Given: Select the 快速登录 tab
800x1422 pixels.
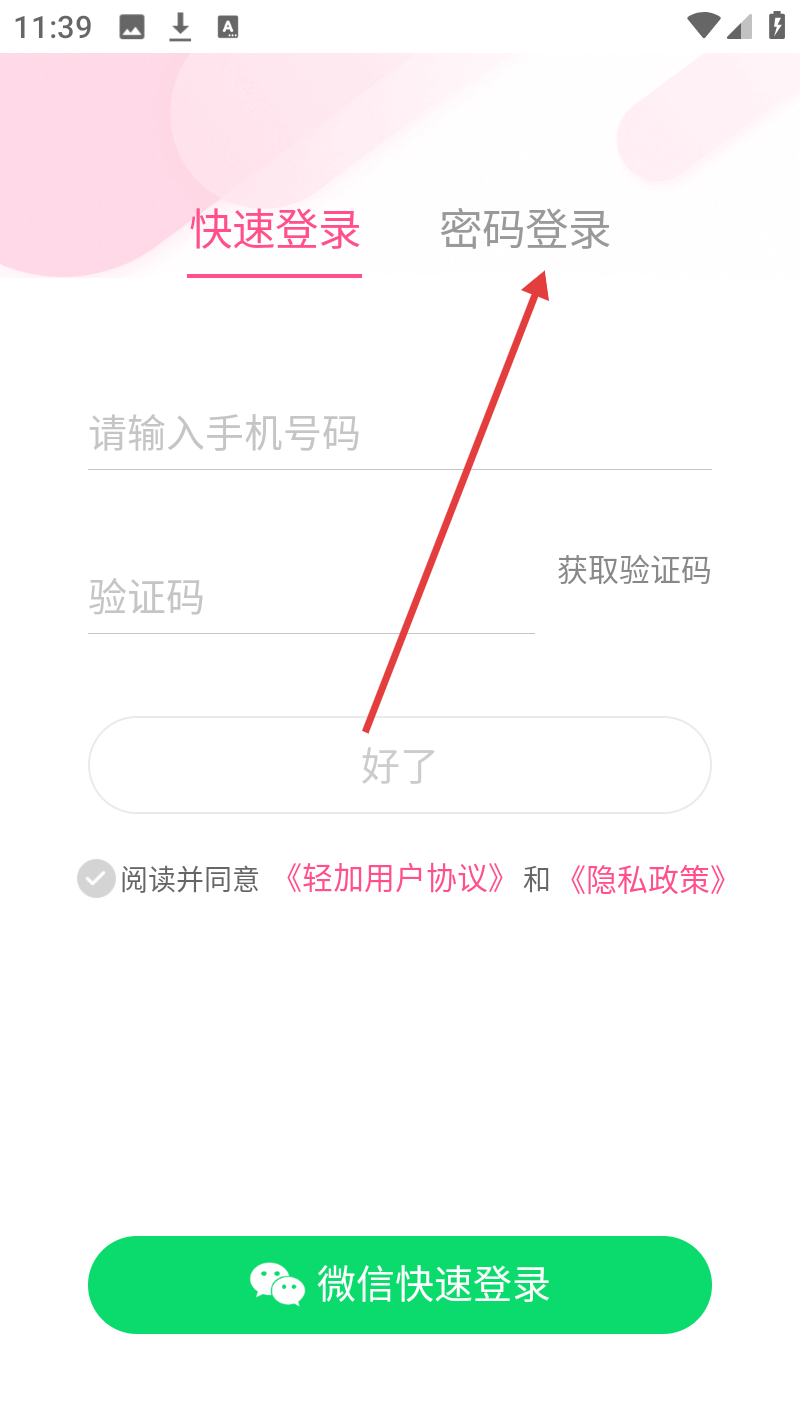Looking at the screenshot, I should (x=275, y=230).
